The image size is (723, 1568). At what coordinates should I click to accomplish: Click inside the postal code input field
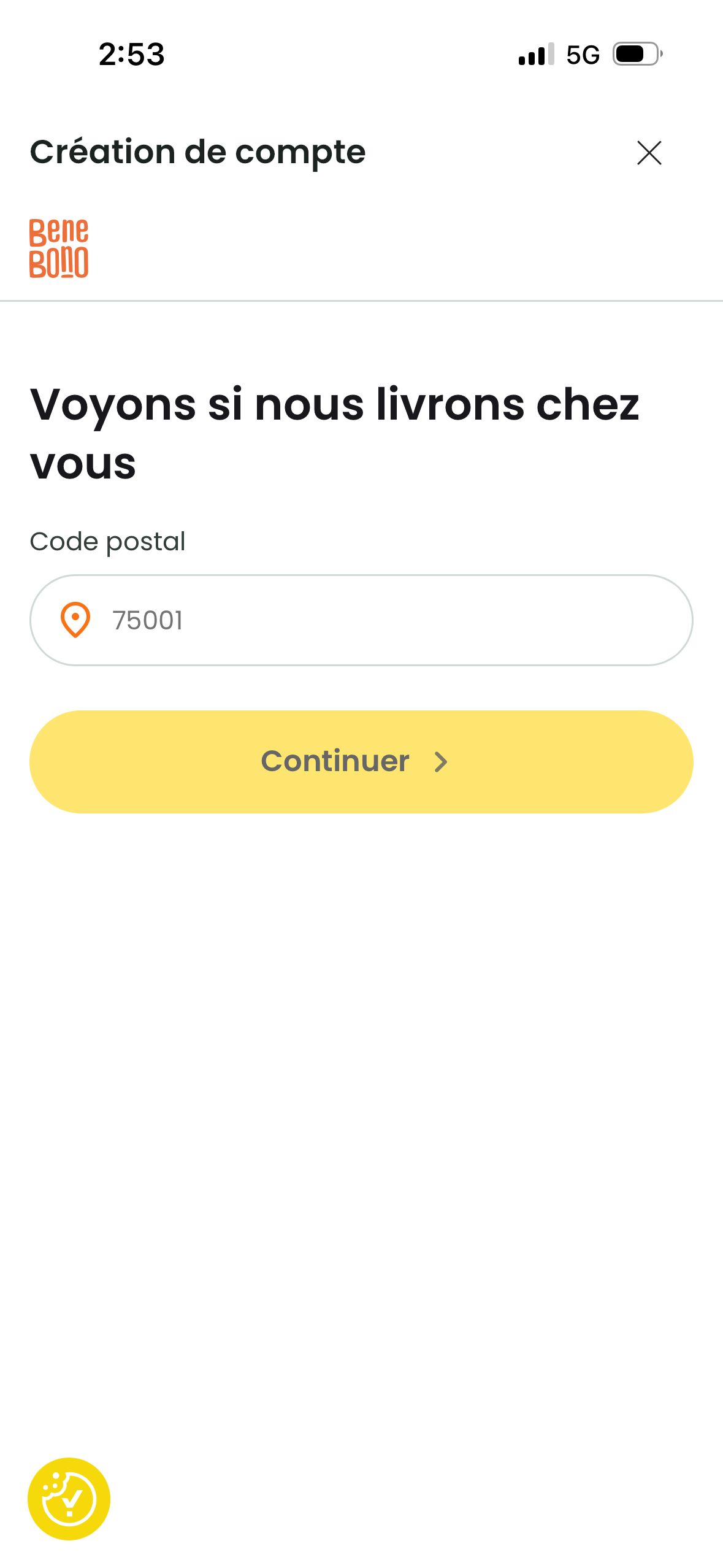(361, 621)
